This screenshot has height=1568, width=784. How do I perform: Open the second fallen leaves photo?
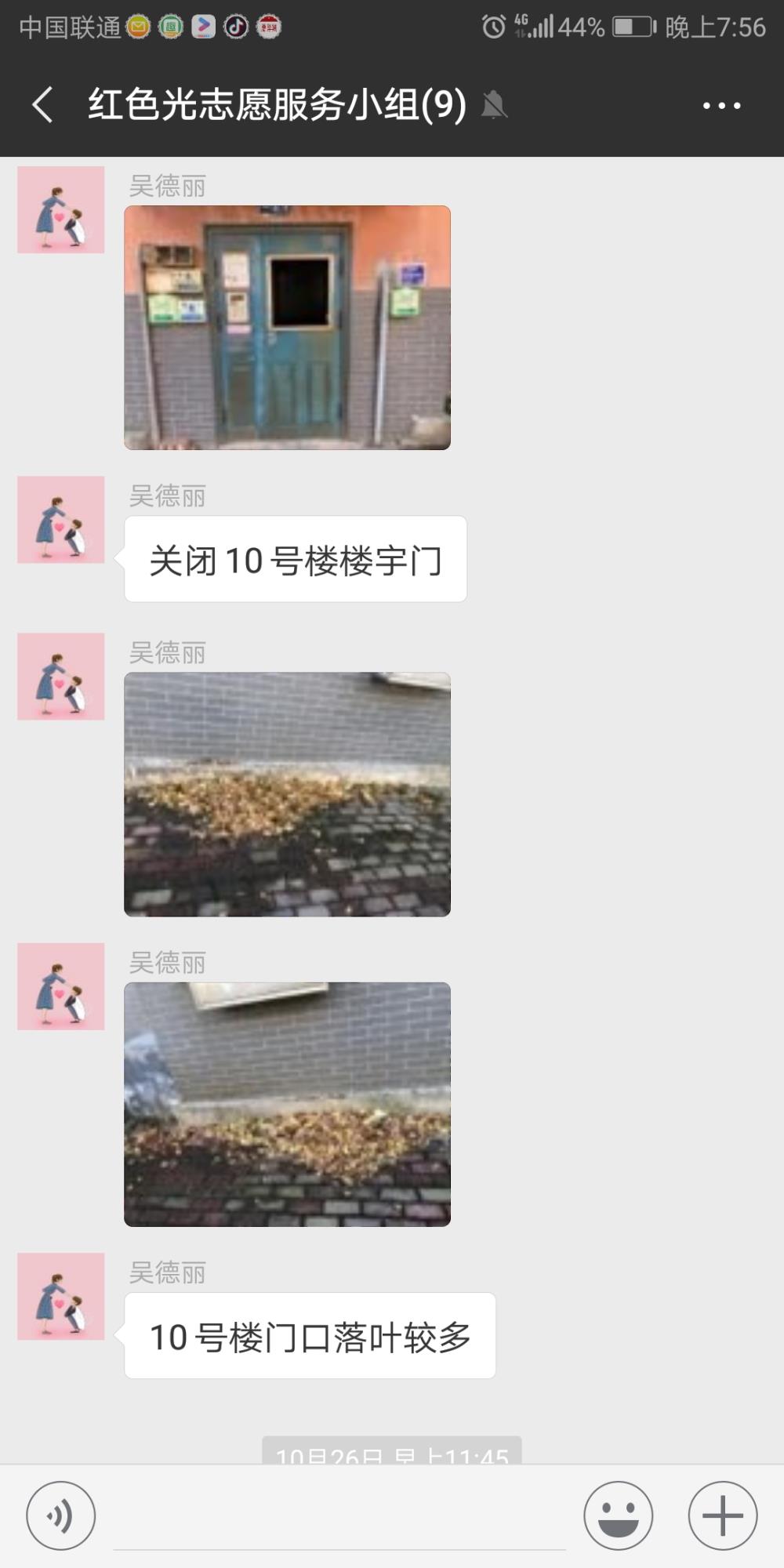[287, 1104]
